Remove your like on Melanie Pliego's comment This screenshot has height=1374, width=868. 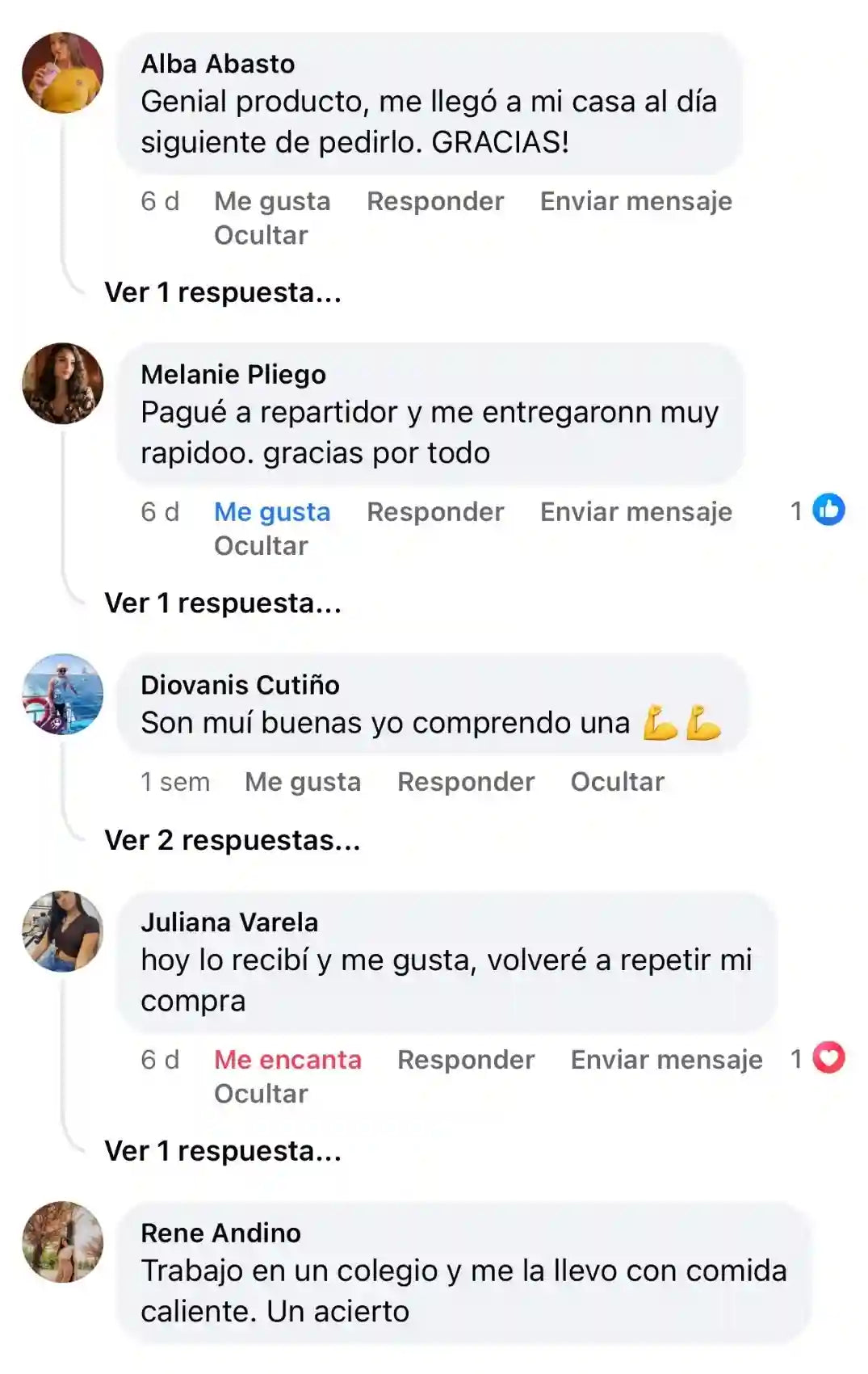272,512
